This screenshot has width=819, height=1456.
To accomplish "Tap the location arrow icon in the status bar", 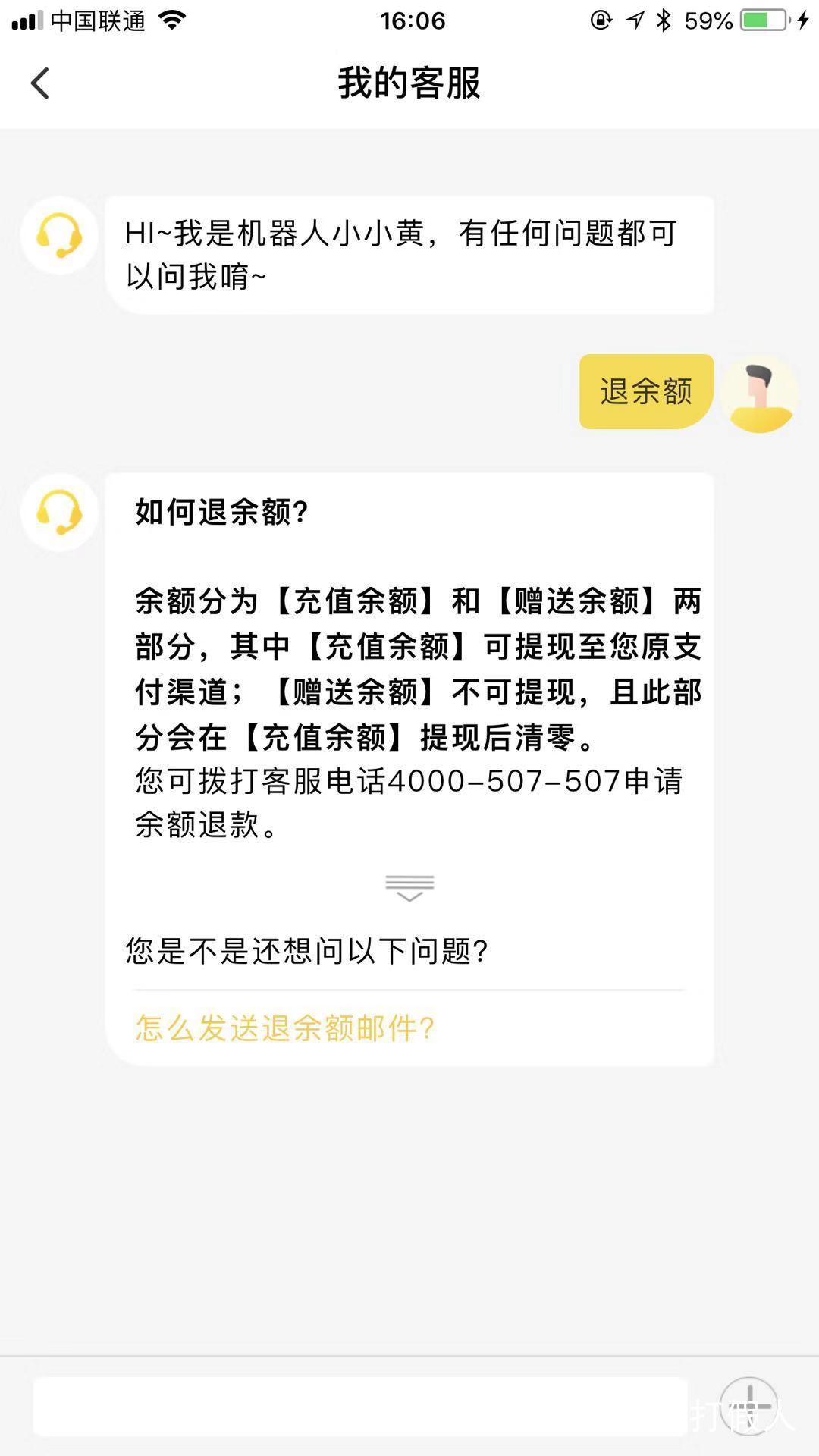I will (x=634, y=20).
